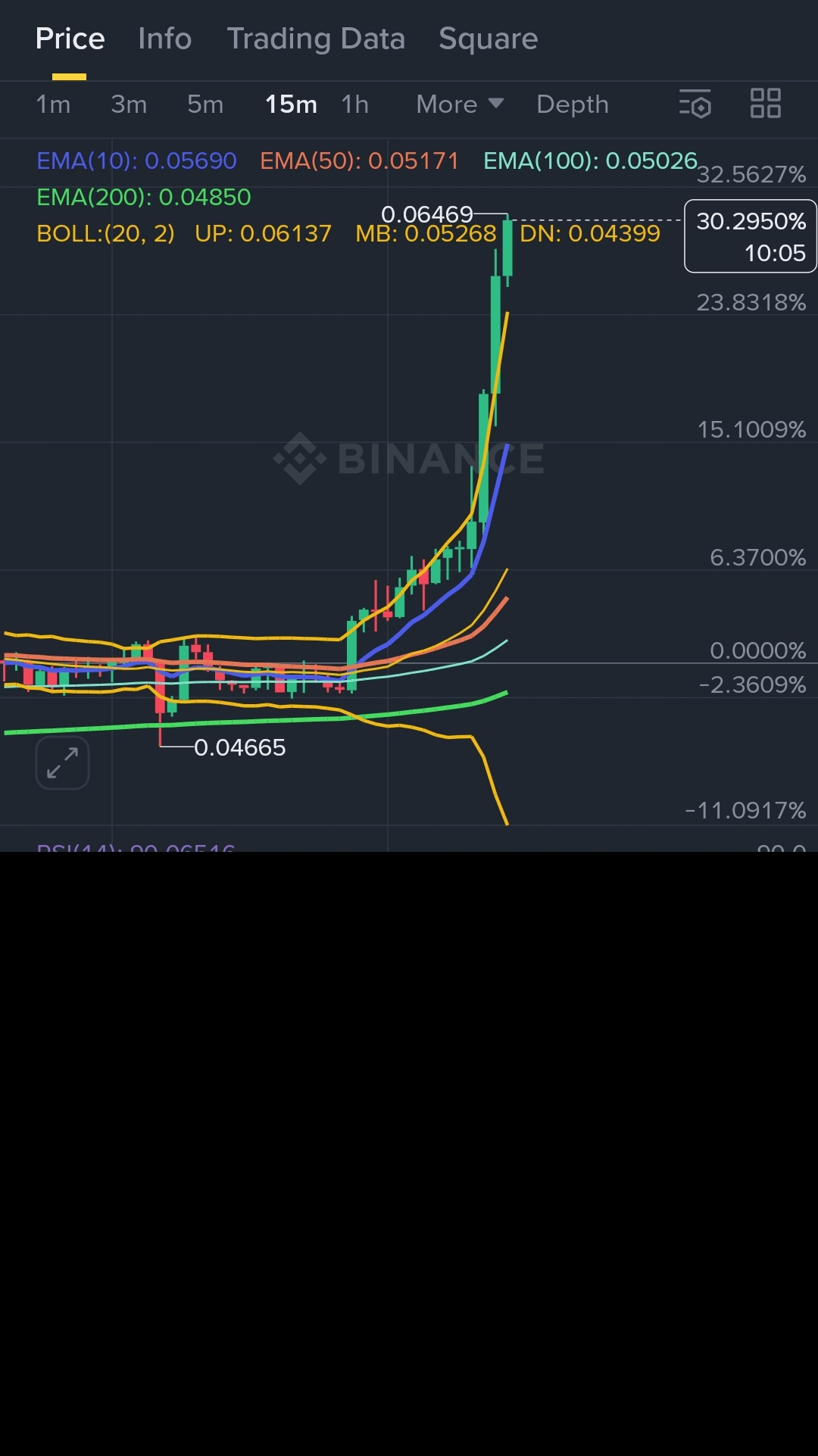This screenshot has width=818, height=1456.
Task: Switch to the Info tab
Action: pyautogui.click(x=164, y=39)
